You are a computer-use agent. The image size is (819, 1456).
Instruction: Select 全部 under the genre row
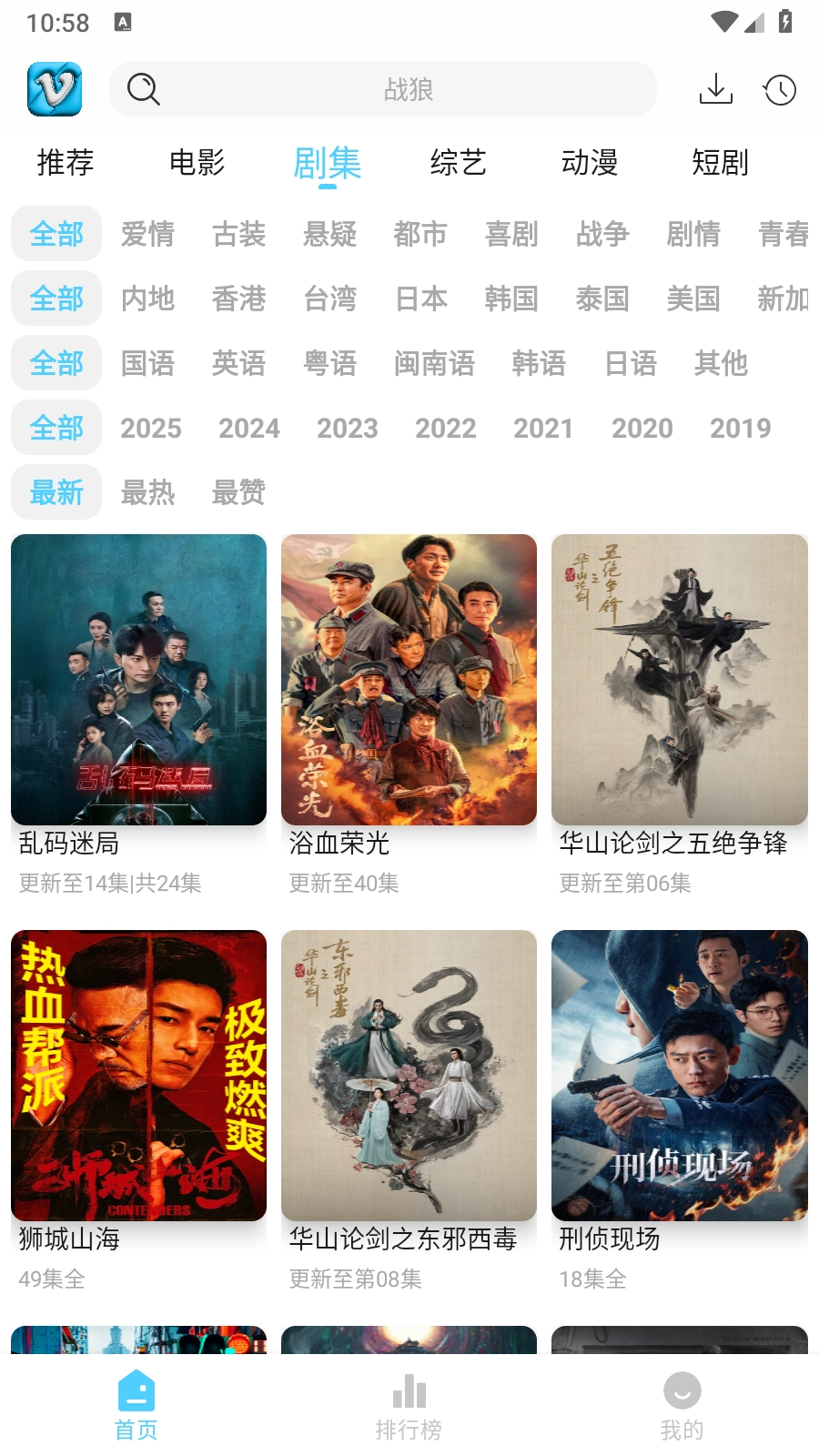click(x=56, y=234)
